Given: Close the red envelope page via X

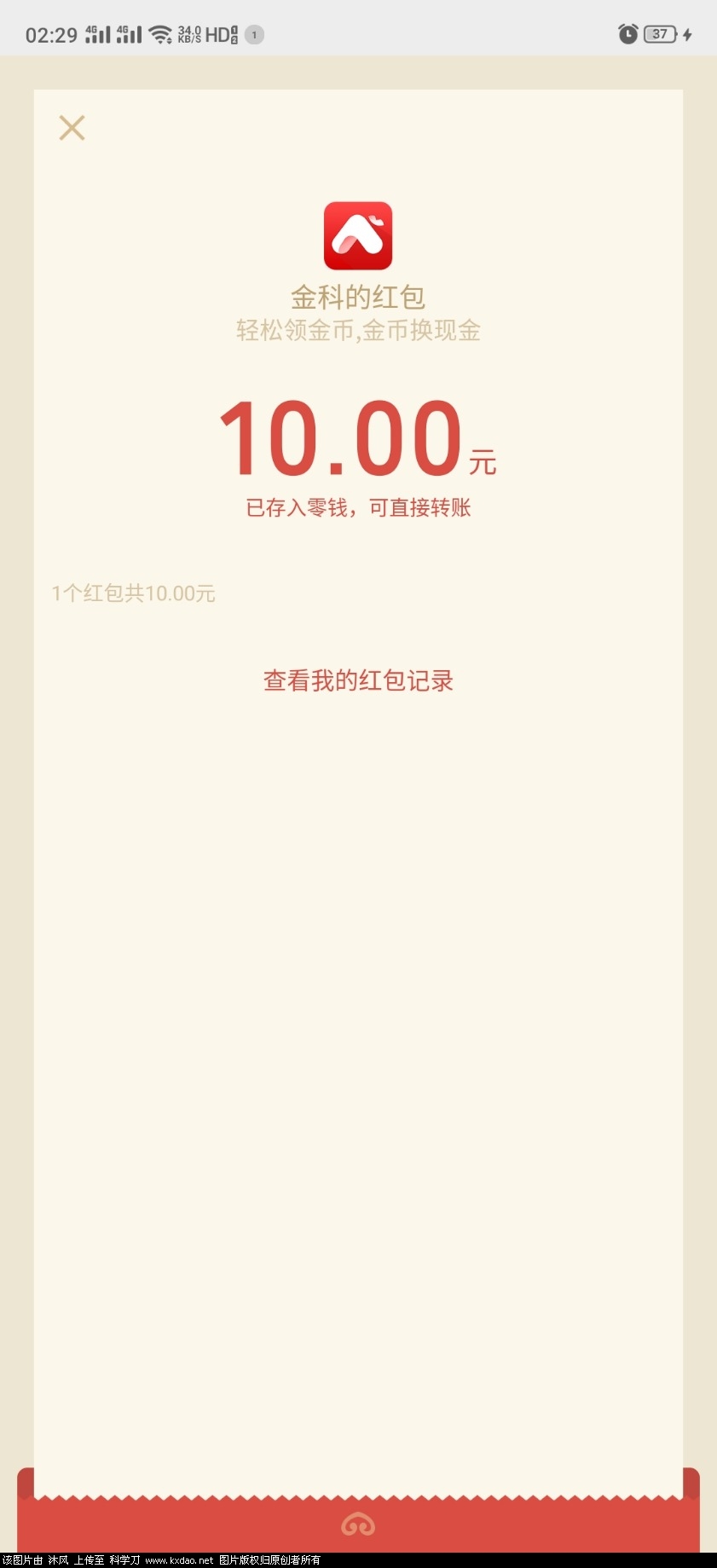Looking at the screenshot, I should (72, 126).
